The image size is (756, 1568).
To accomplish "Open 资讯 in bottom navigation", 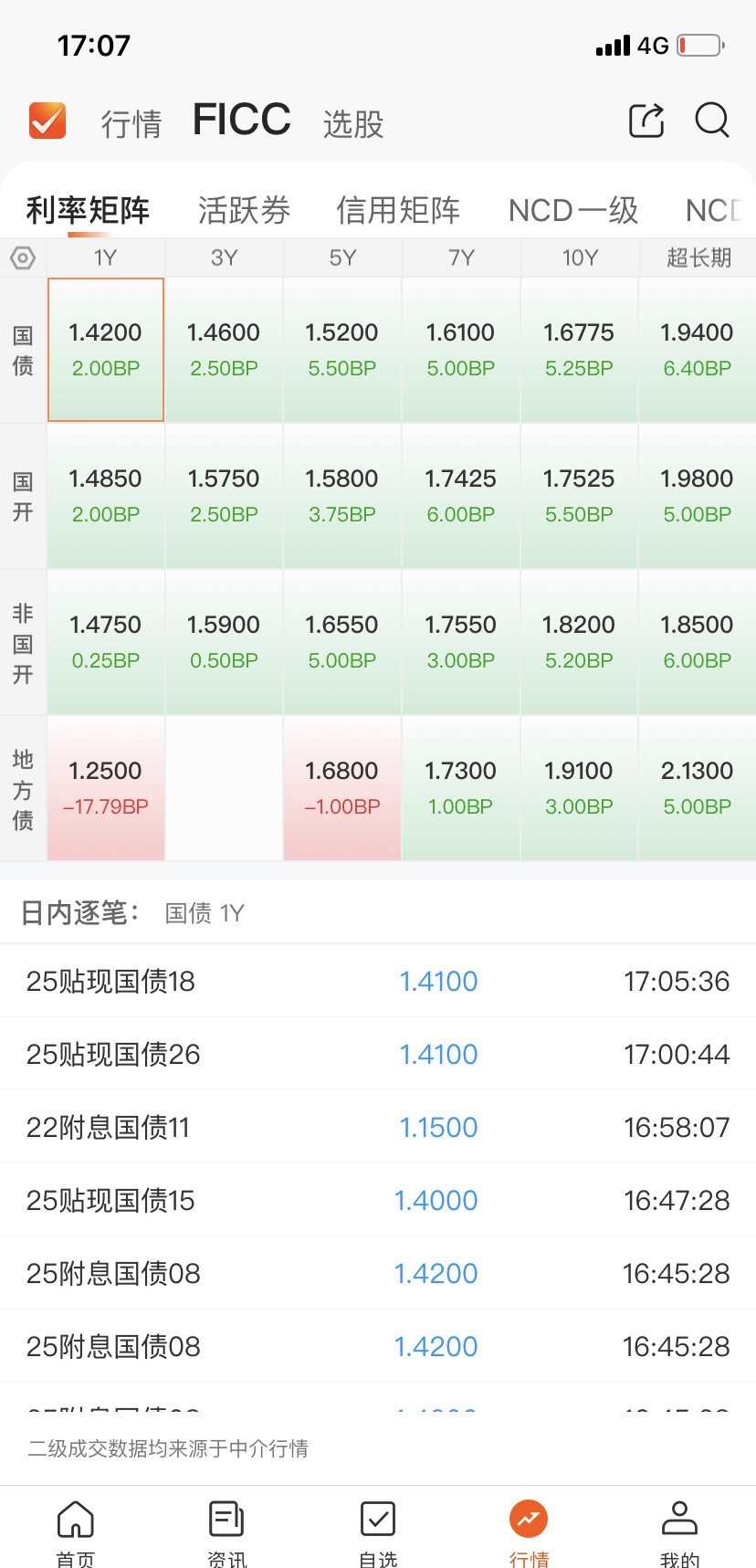I will (x=226, y=1531).
